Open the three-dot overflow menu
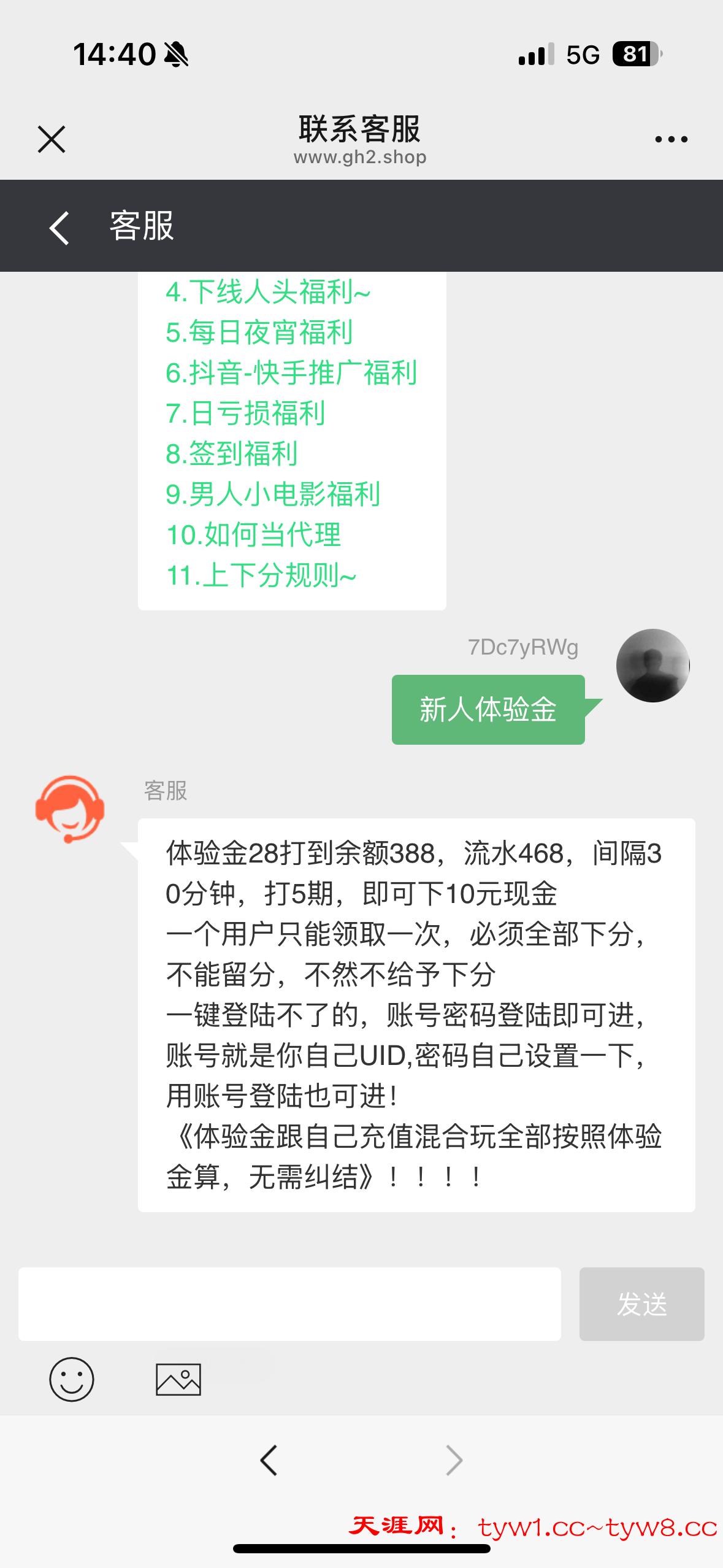The image size is (723, 1568). click(671, 139)
